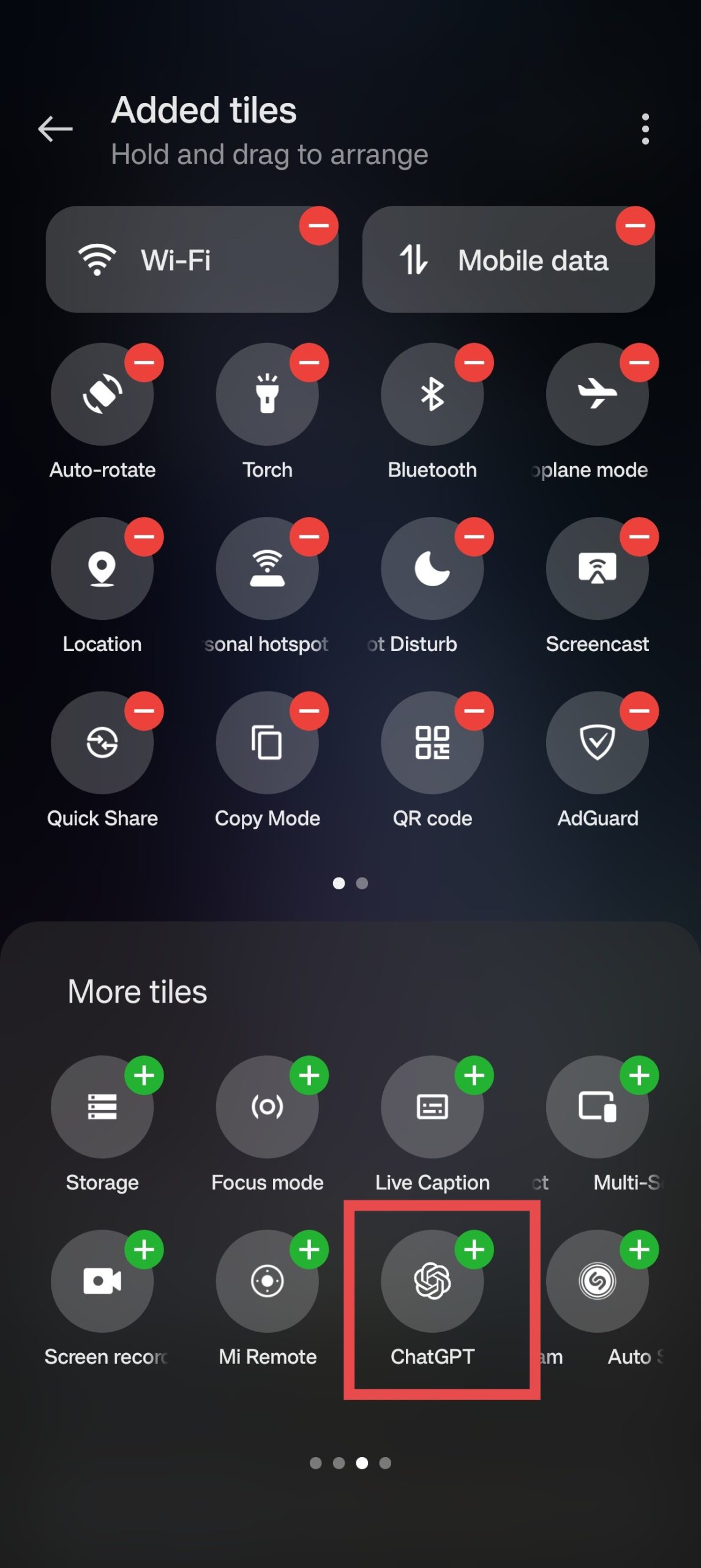Viewport: 701px width, 1568px height.
Task: Remove the Bluetooth tile
Action: coord(474,363)
